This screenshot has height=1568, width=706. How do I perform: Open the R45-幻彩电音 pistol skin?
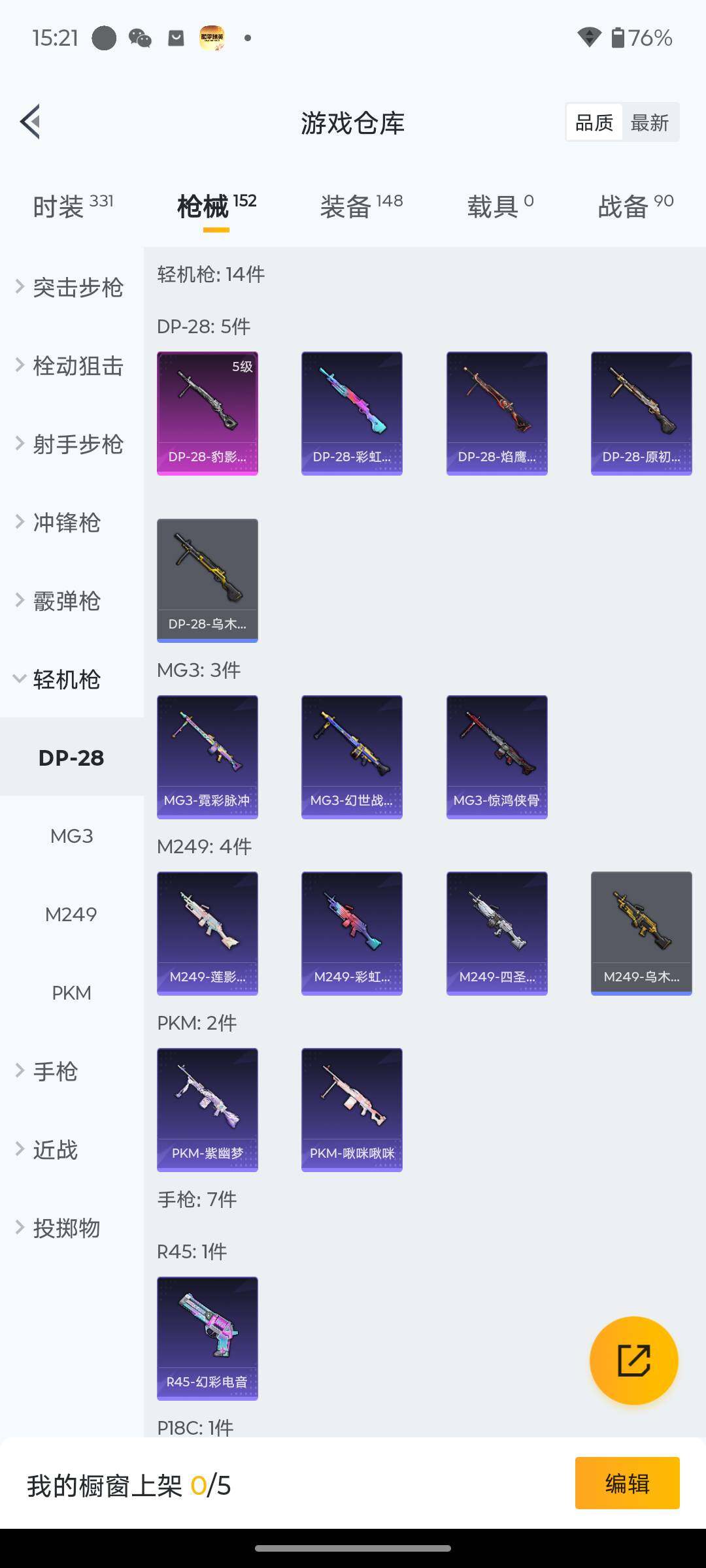click(207, 1338)
